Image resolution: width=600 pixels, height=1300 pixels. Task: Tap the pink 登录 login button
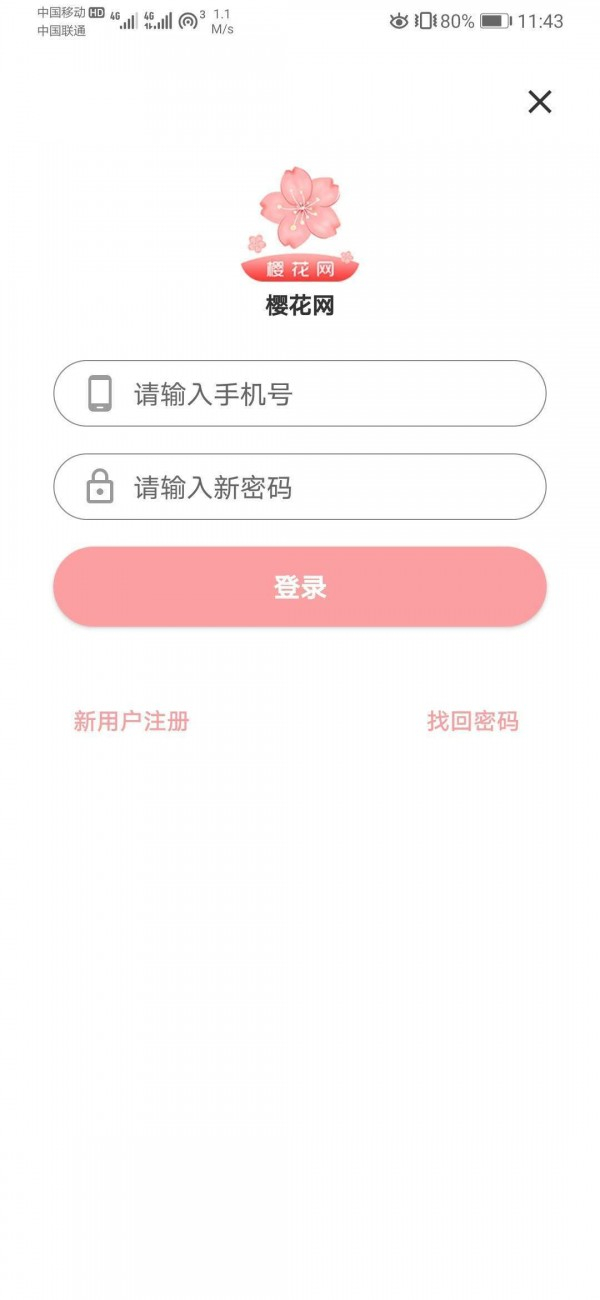(x=300, y=587)
